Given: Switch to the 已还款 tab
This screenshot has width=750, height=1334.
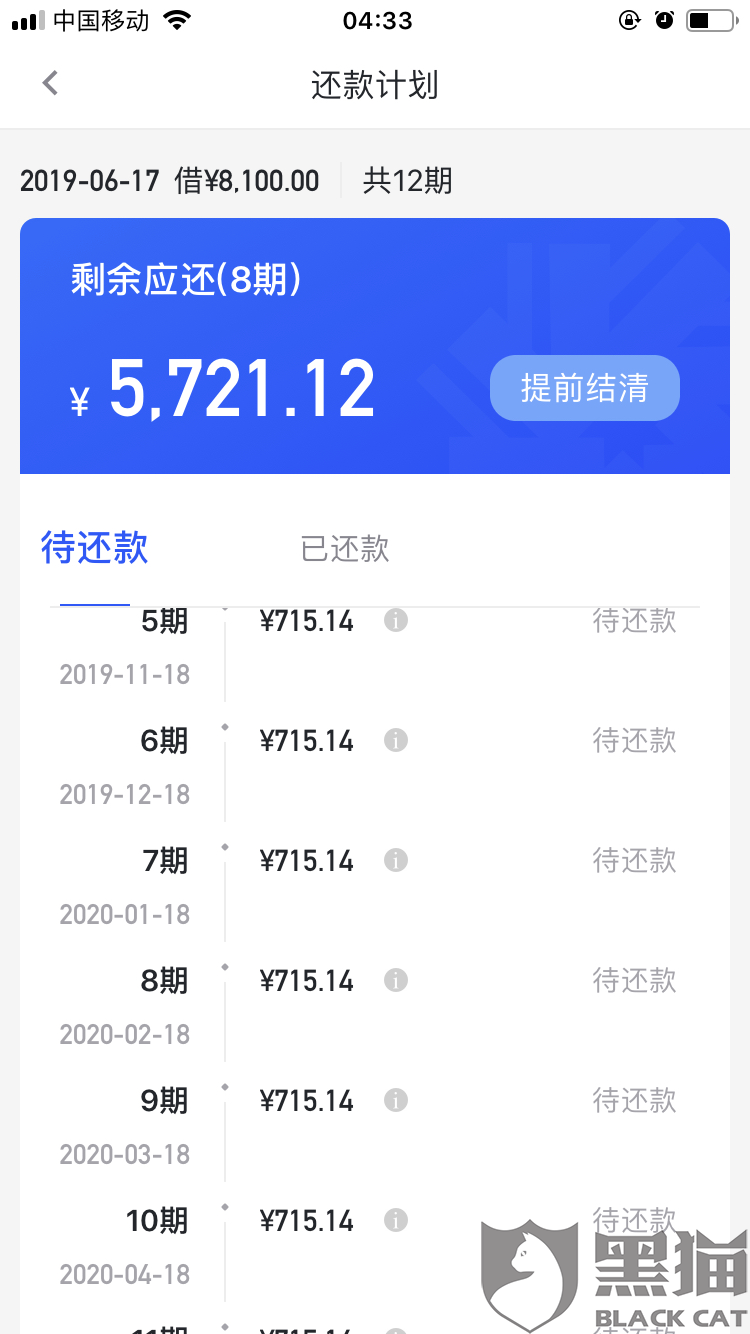Looking at the screenshot, I should point(345,549).
